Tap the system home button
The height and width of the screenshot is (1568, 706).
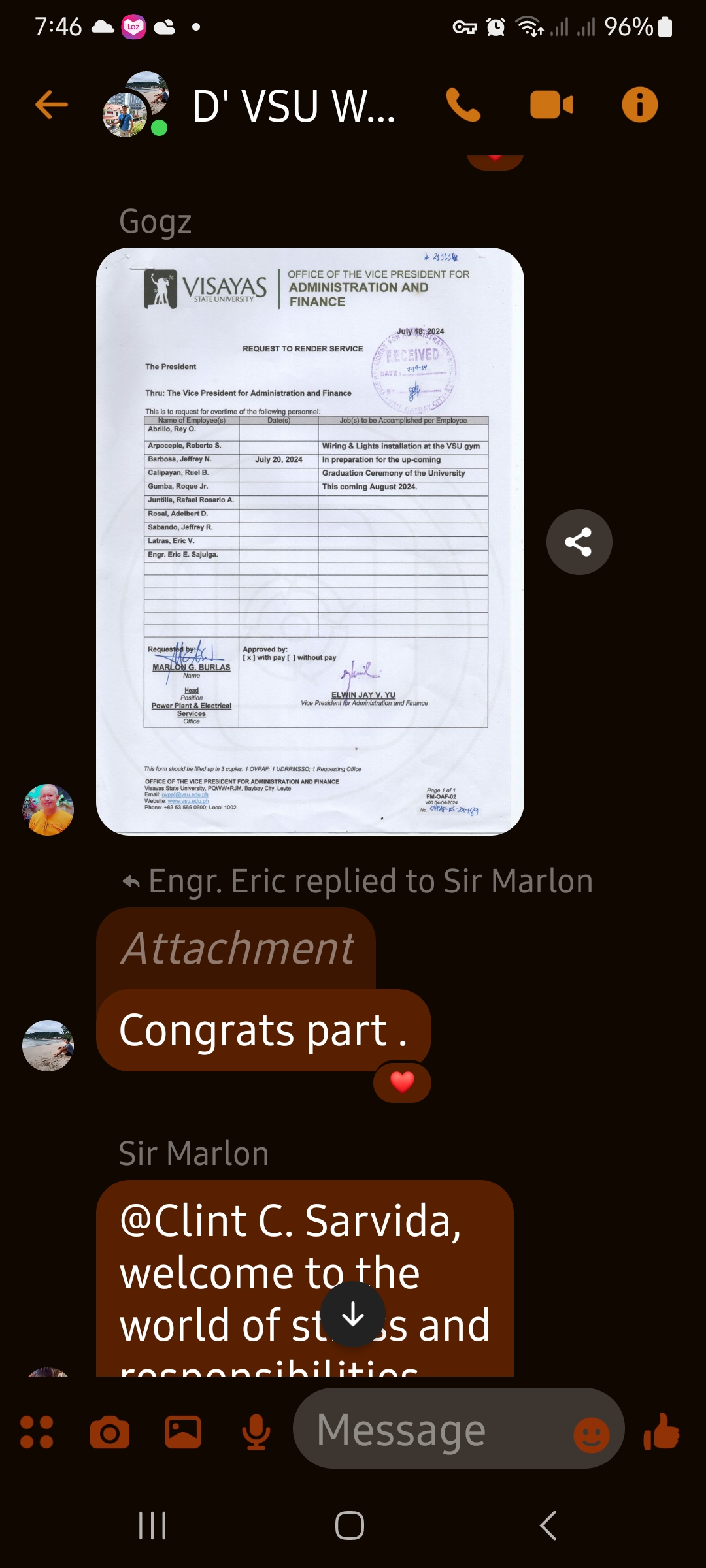point(350,1526)
